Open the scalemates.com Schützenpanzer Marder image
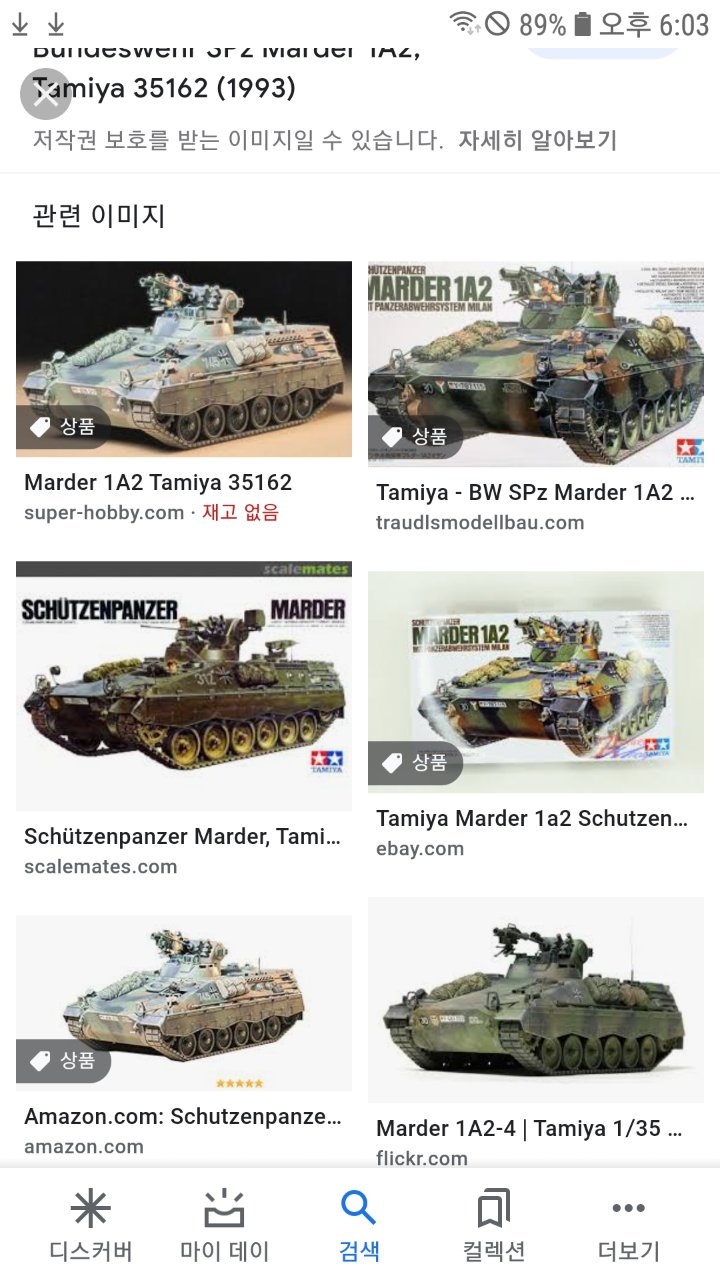 (x=184, y=686)
